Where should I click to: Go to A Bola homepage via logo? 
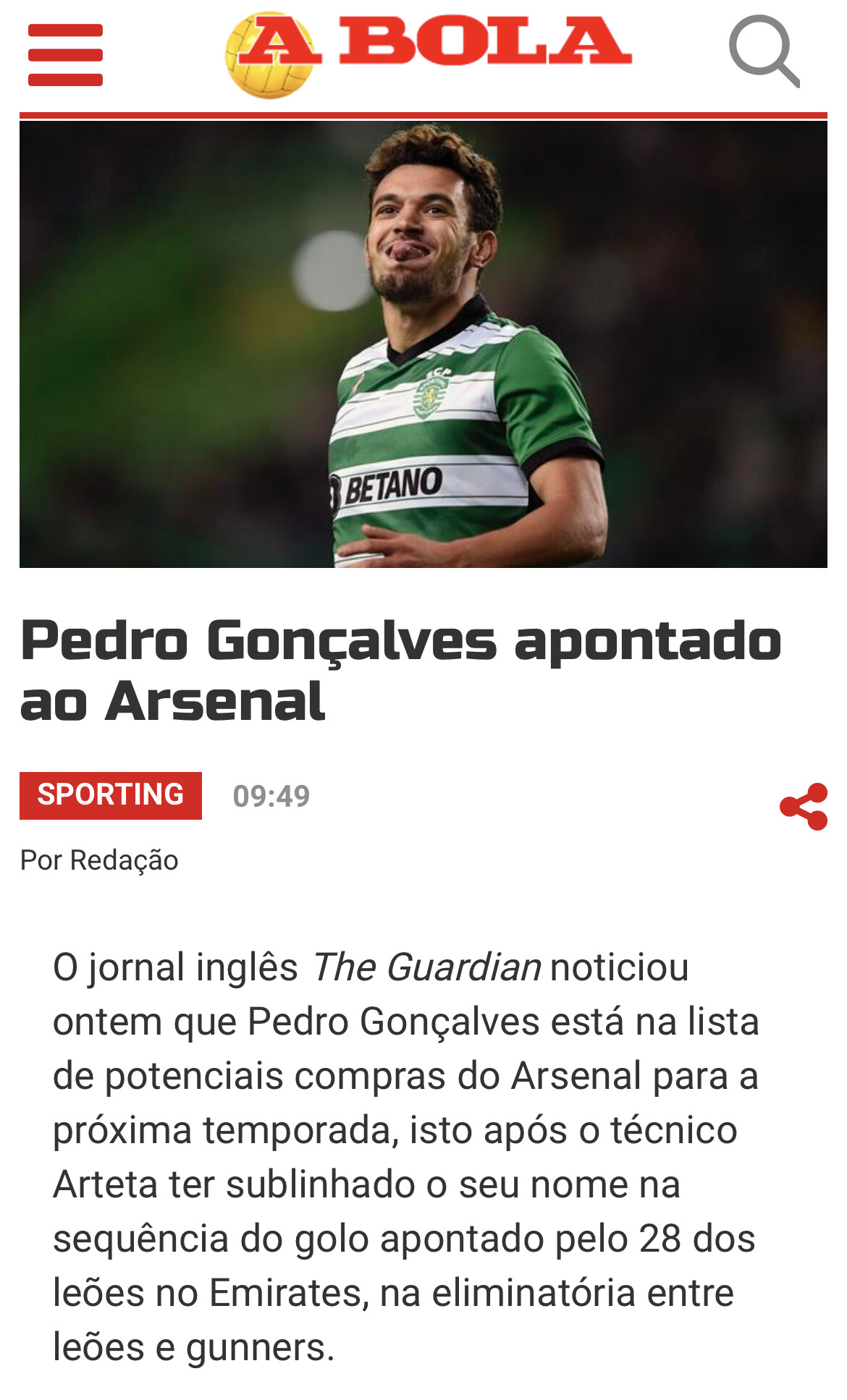[x=427, y=54]
